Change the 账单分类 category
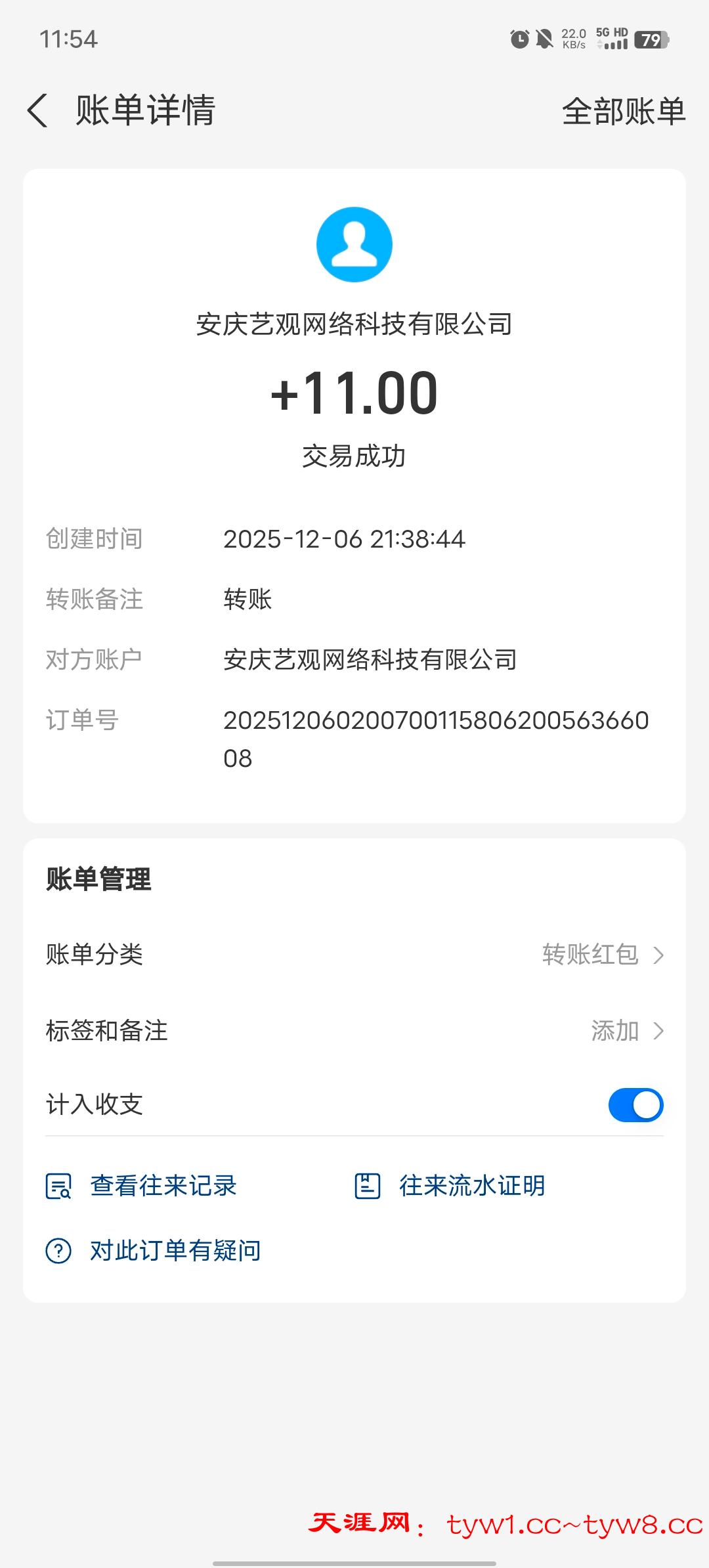The image size is (709, 1568). click(x=602, y=954)
